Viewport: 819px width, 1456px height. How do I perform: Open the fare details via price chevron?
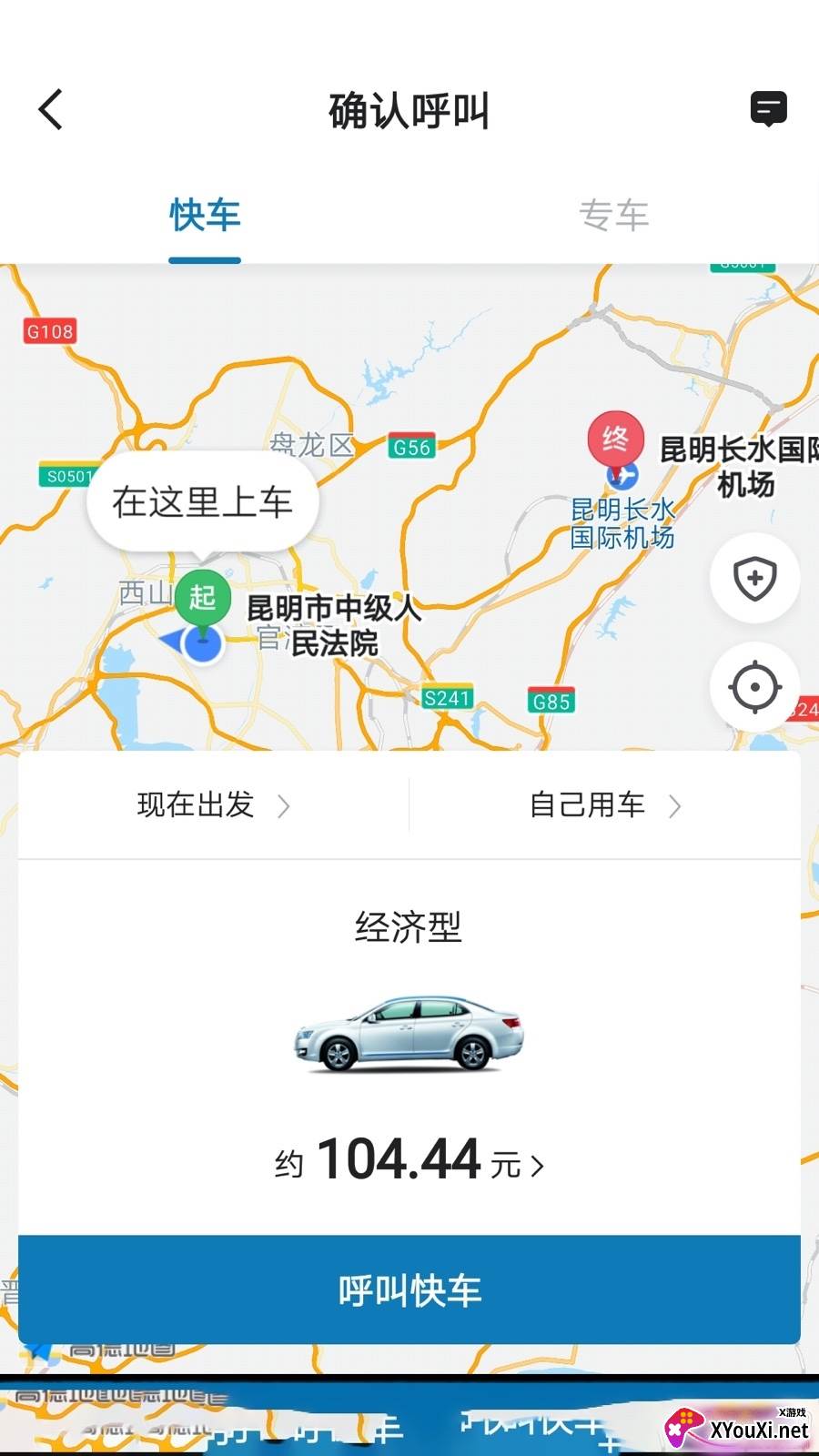(539, 1161)
